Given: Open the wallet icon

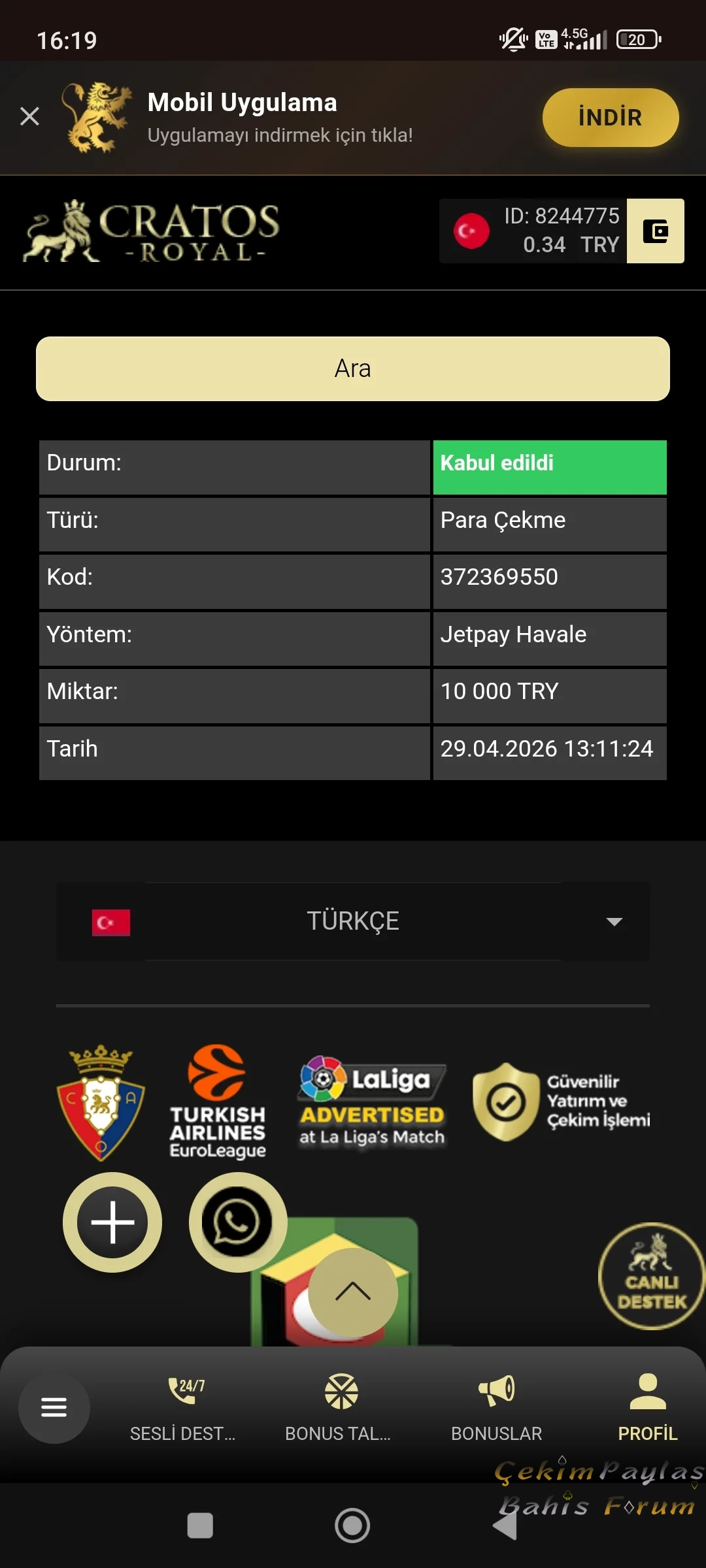Looking at the screenshot, I should tap(655, 231).
